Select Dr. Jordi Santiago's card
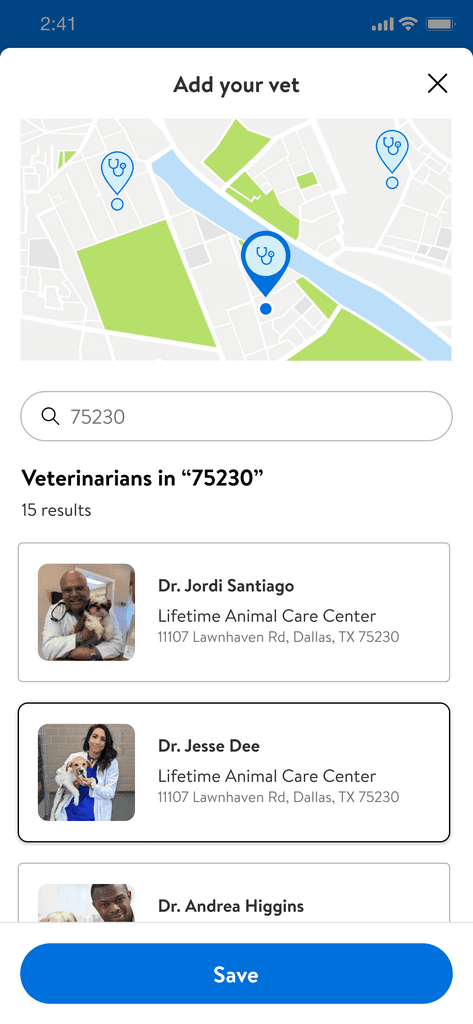This screenshot has height=1024, width=473. tap(234, 612)
